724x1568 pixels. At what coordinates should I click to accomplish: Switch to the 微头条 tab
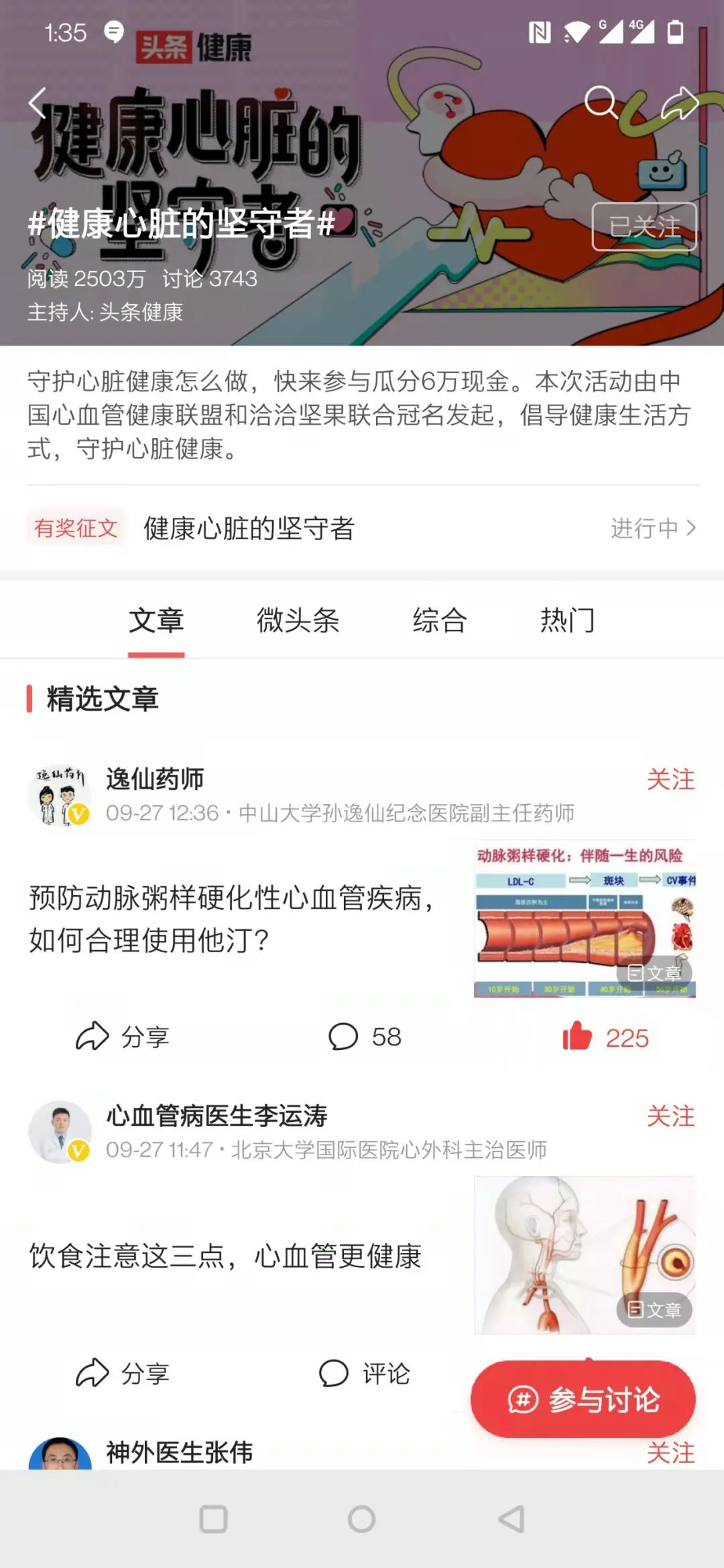click(298, 620)
